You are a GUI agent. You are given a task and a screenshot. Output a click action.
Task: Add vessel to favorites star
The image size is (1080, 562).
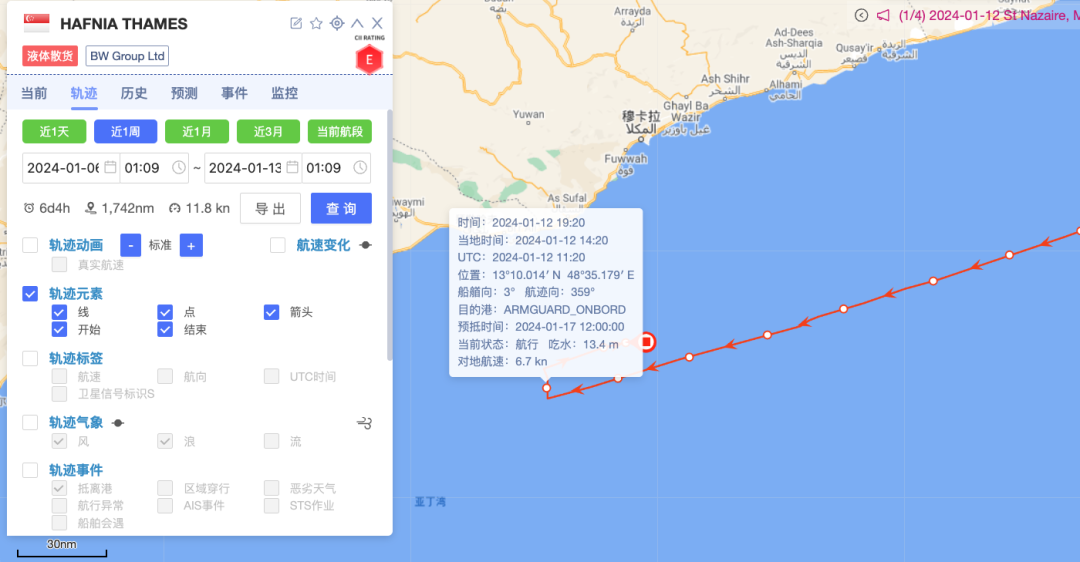[316, 23]
